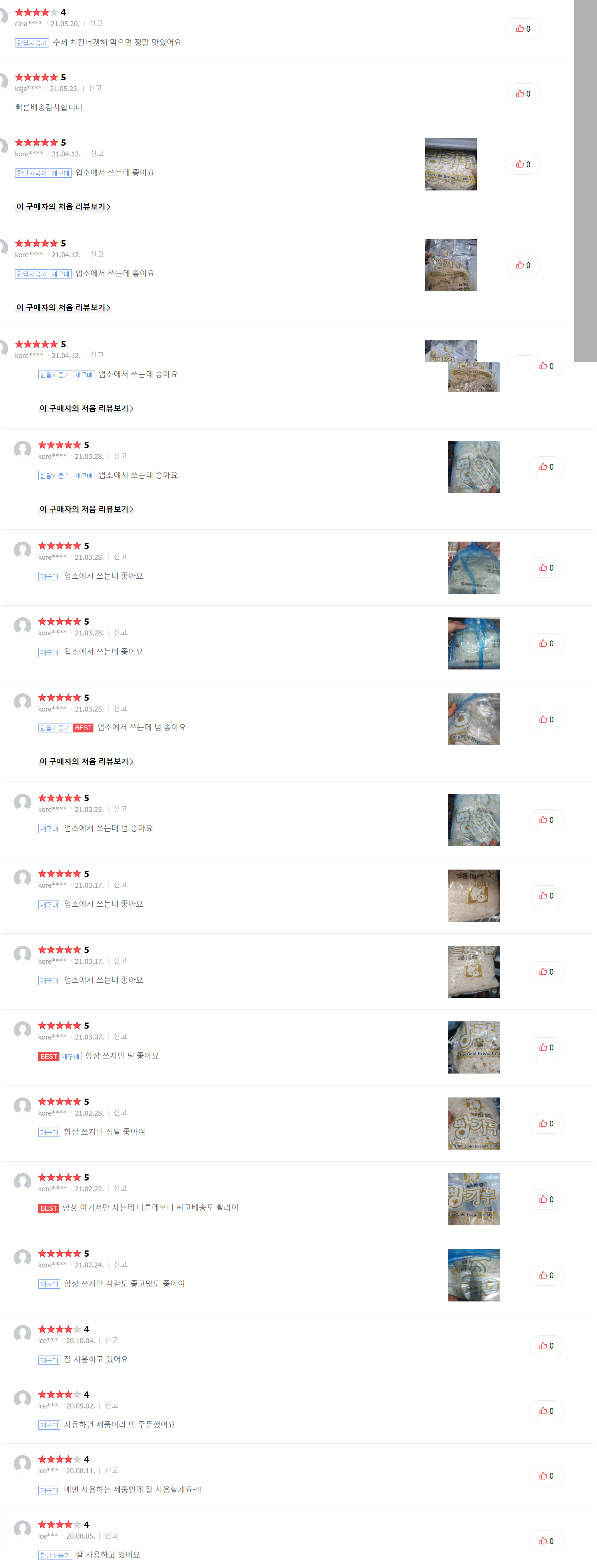The width and height of the screenshot is (597, 1568).
Task: Like lce***'s 20.09.02 review
Action: point(546,1411)
